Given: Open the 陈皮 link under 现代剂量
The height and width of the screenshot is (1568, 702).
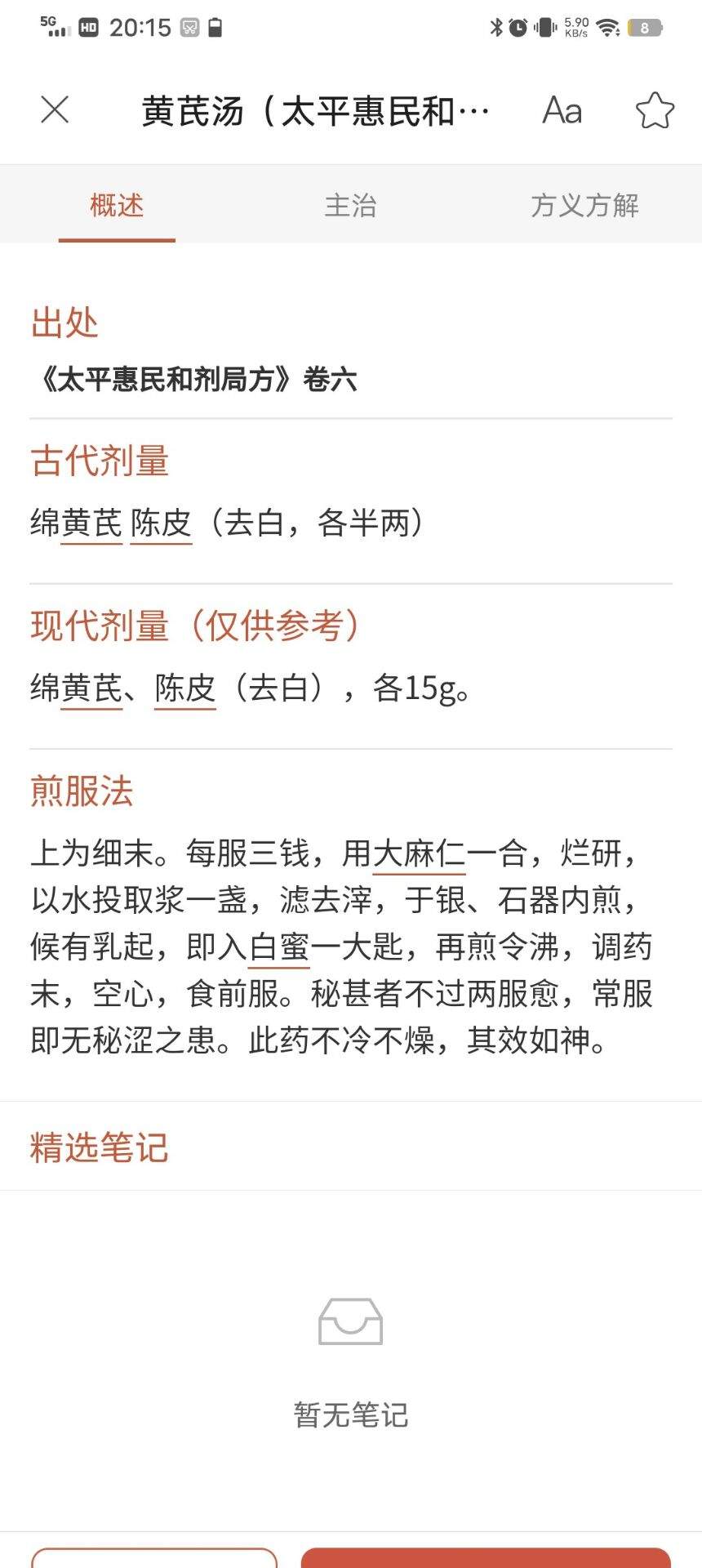Looking at the screenshot, I should click(185, 688).
